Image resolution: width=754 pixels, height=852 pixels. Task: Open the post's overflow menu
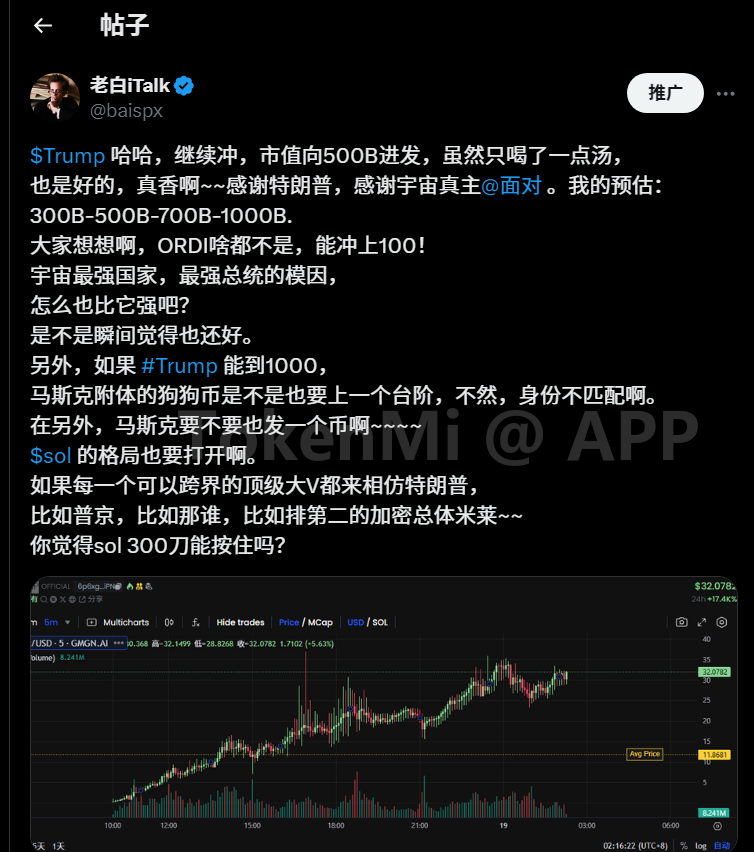[x=726, y=93]
